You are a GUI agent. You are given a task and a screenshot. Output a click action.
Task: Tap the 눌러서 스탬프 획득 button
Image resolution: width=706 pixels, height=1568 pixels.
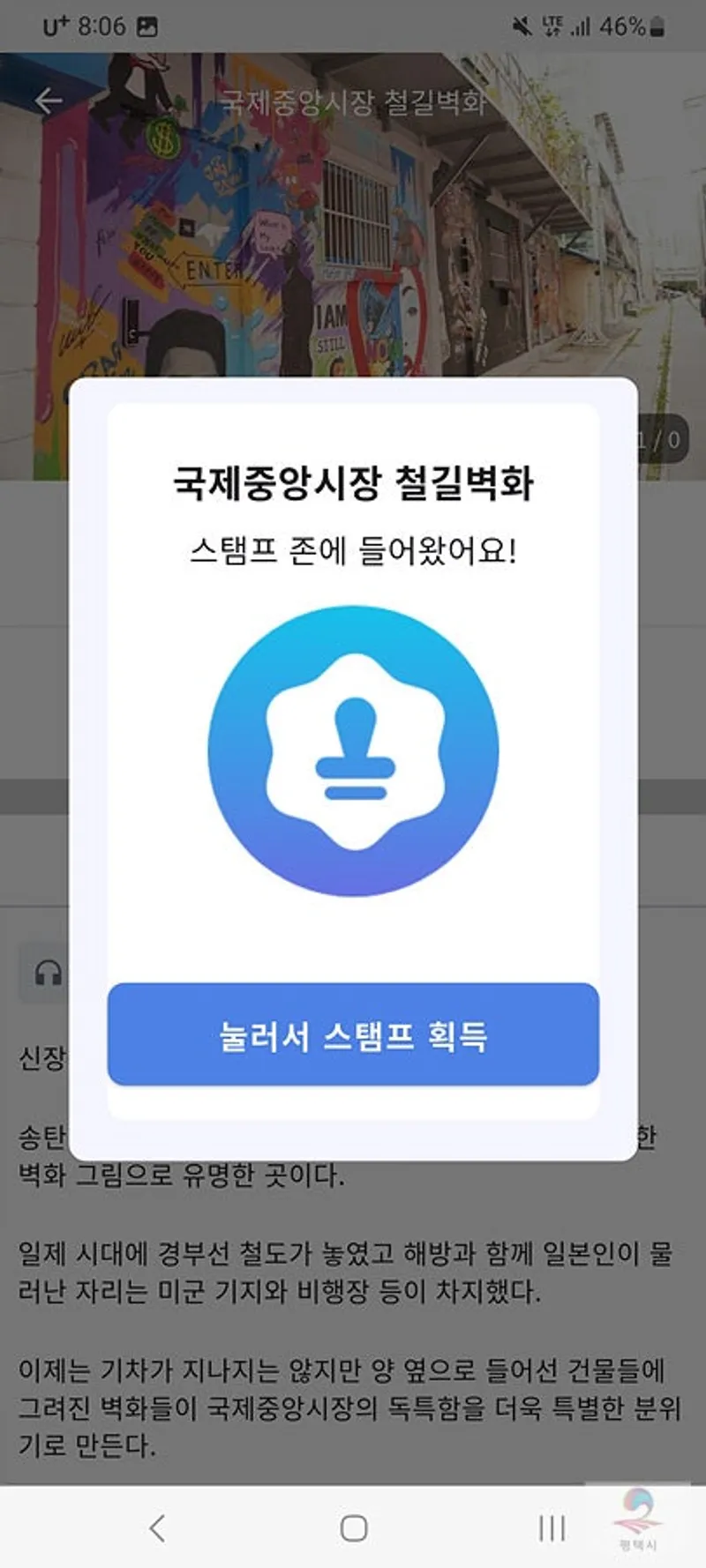click(x=353, y=1034)
